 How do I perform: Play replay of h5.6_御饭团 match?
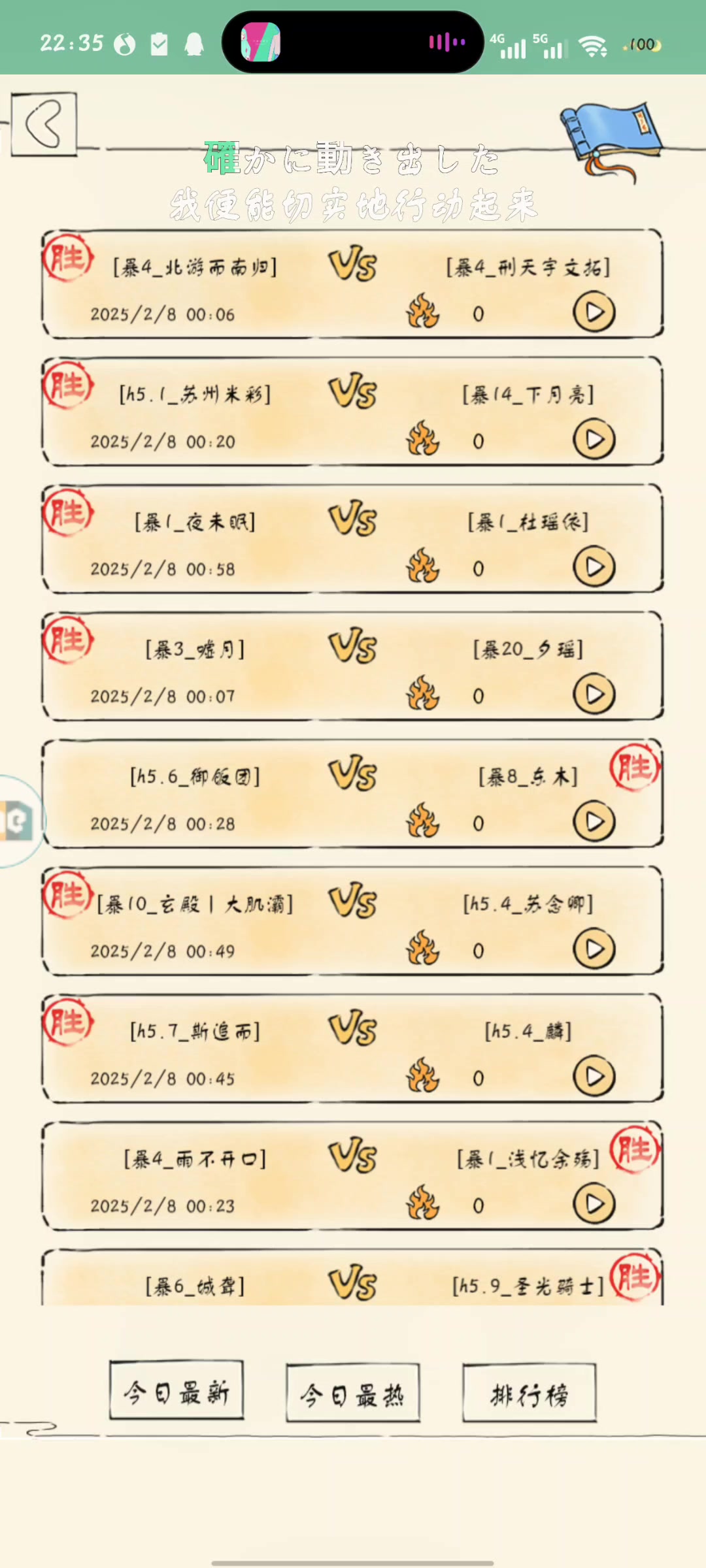(x=594, y=823)
